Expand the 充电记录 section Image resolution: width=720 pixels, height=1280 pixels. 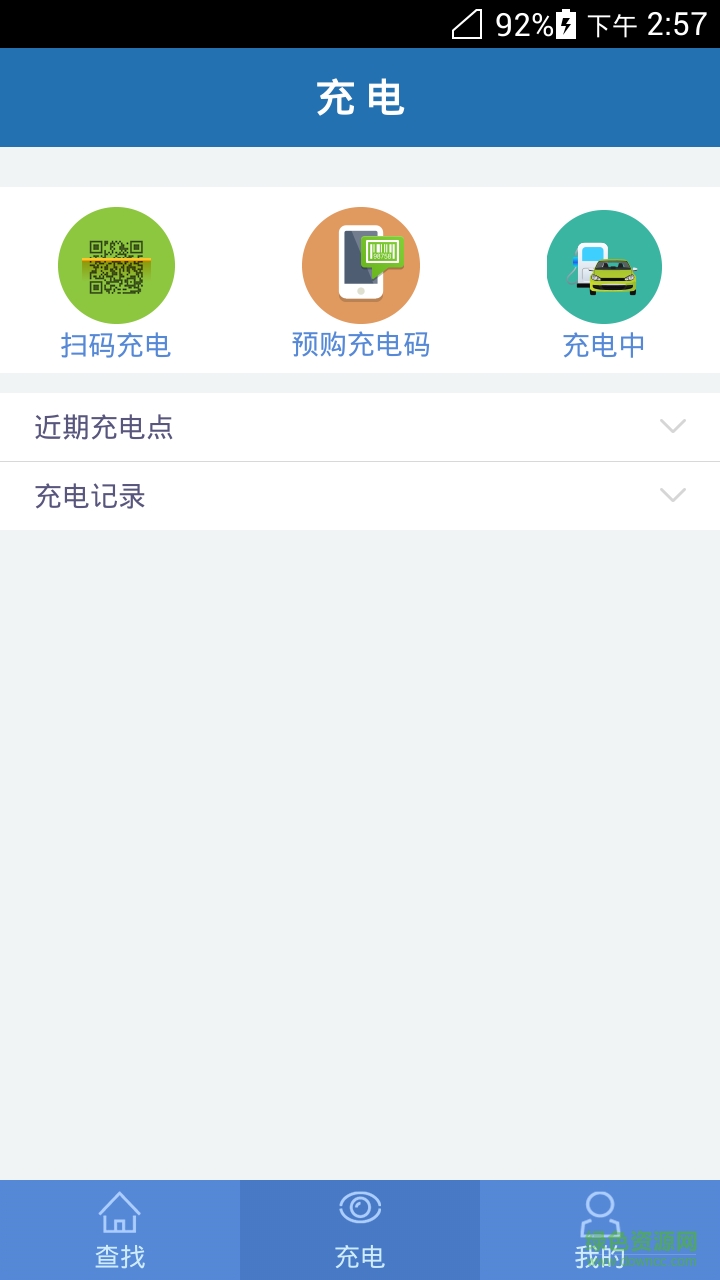click(360, 496)
